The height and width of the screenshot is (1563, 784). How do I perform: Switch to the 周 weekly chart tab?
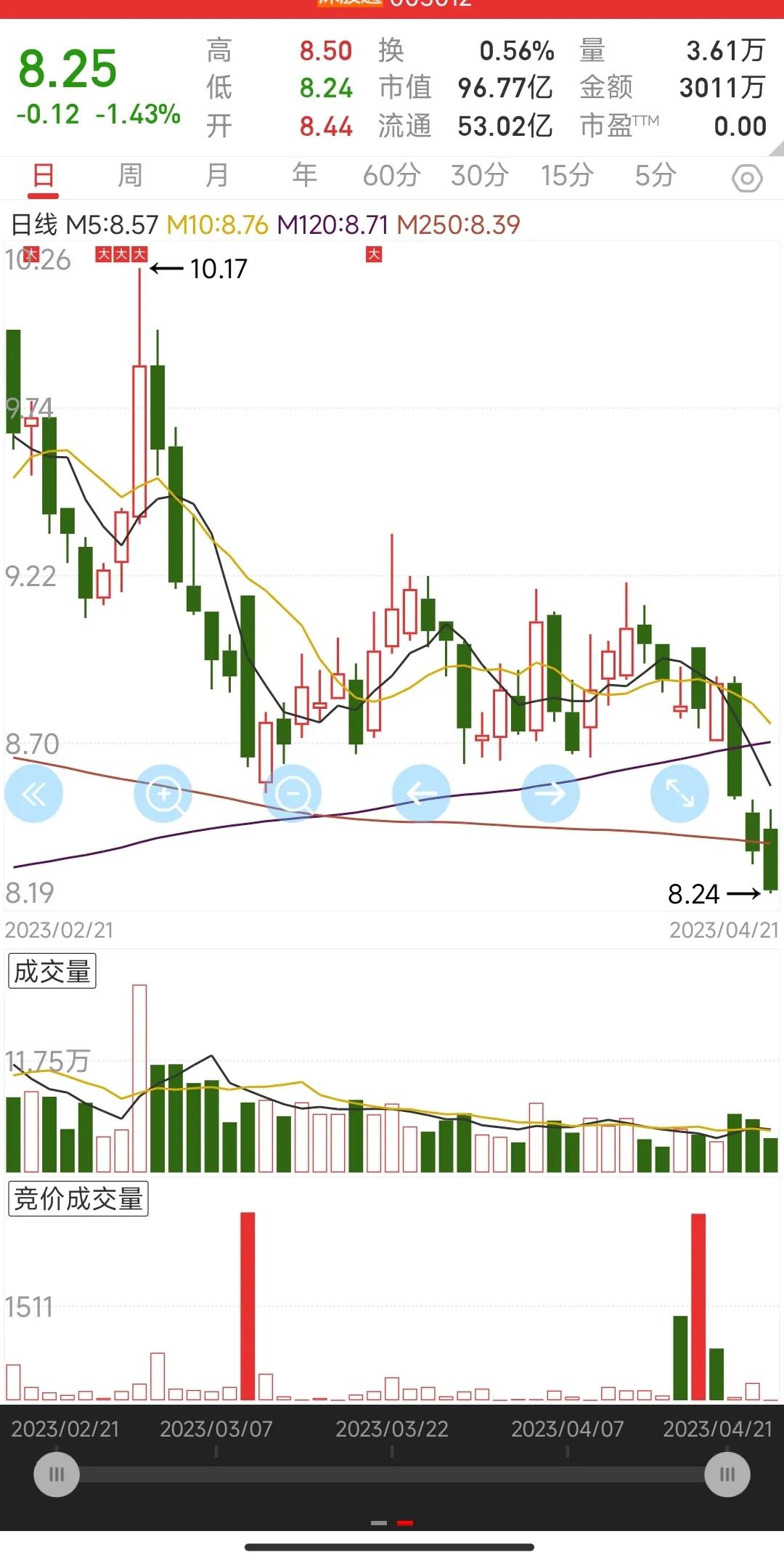click(x=131, y=176)
